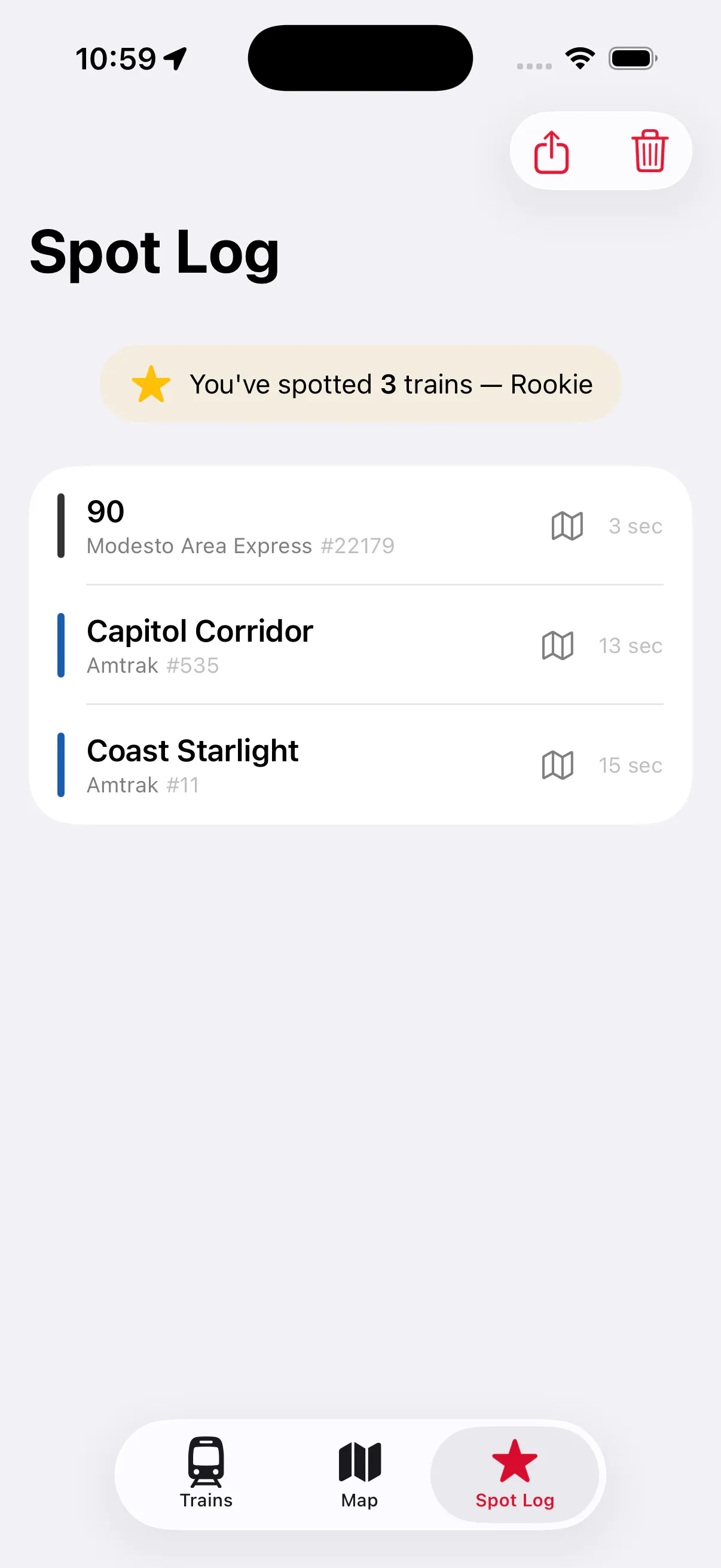This screenshot has height=1568, width=721.
Task: Select the Spot Log tab
Action: pyautogui.click(x=515, y=1474)
